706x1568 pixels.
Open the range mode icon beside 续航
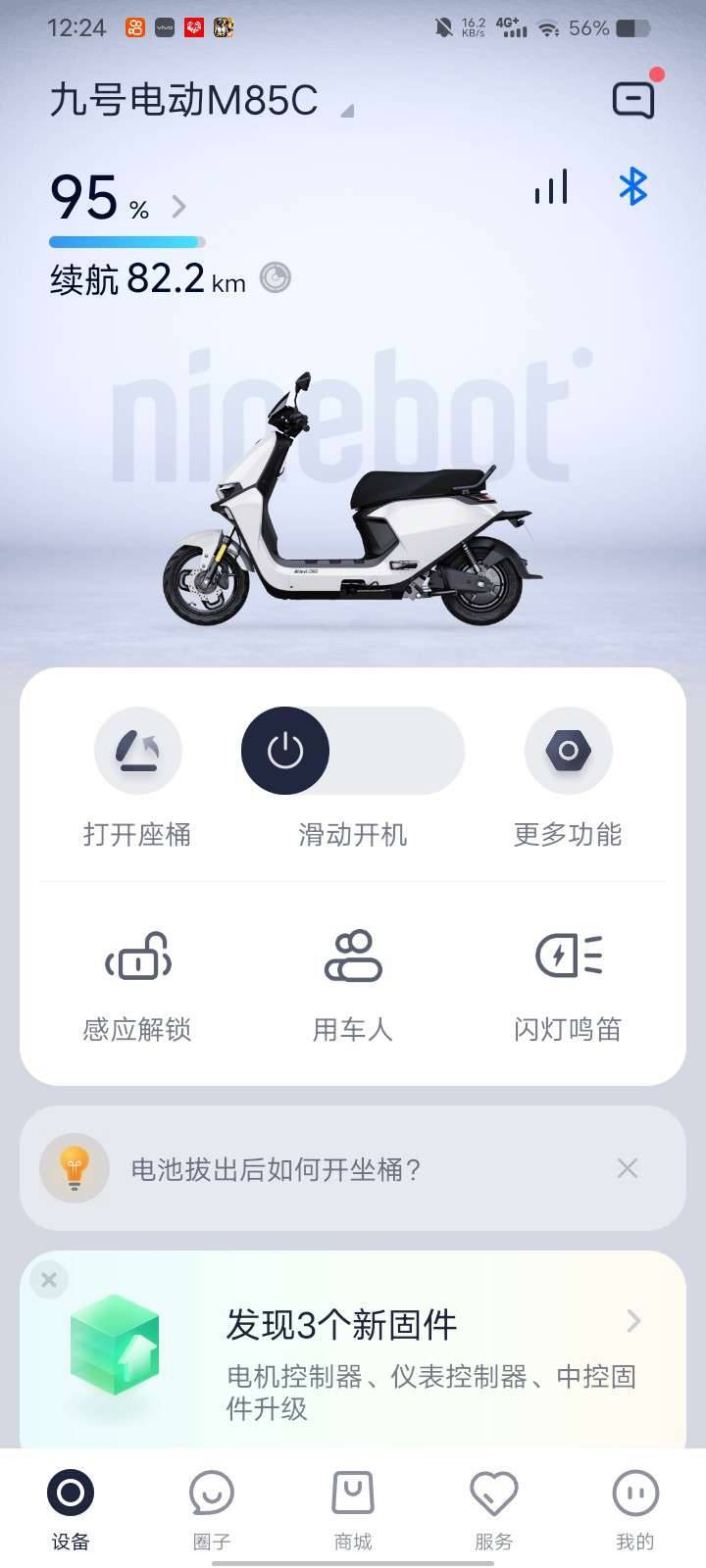point(276,278)
